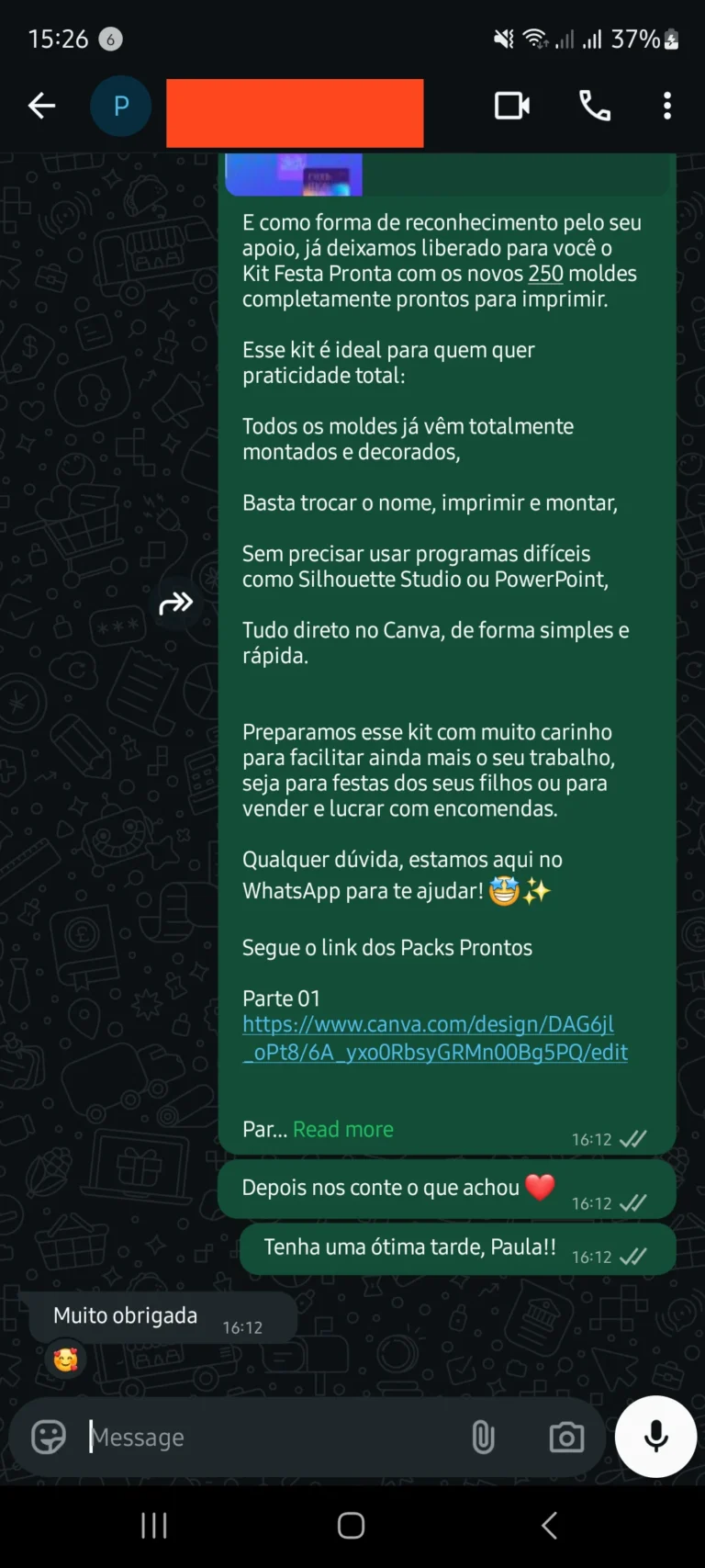Start a video call
This screenshot has width=705, height=1568.
point(512,106)
